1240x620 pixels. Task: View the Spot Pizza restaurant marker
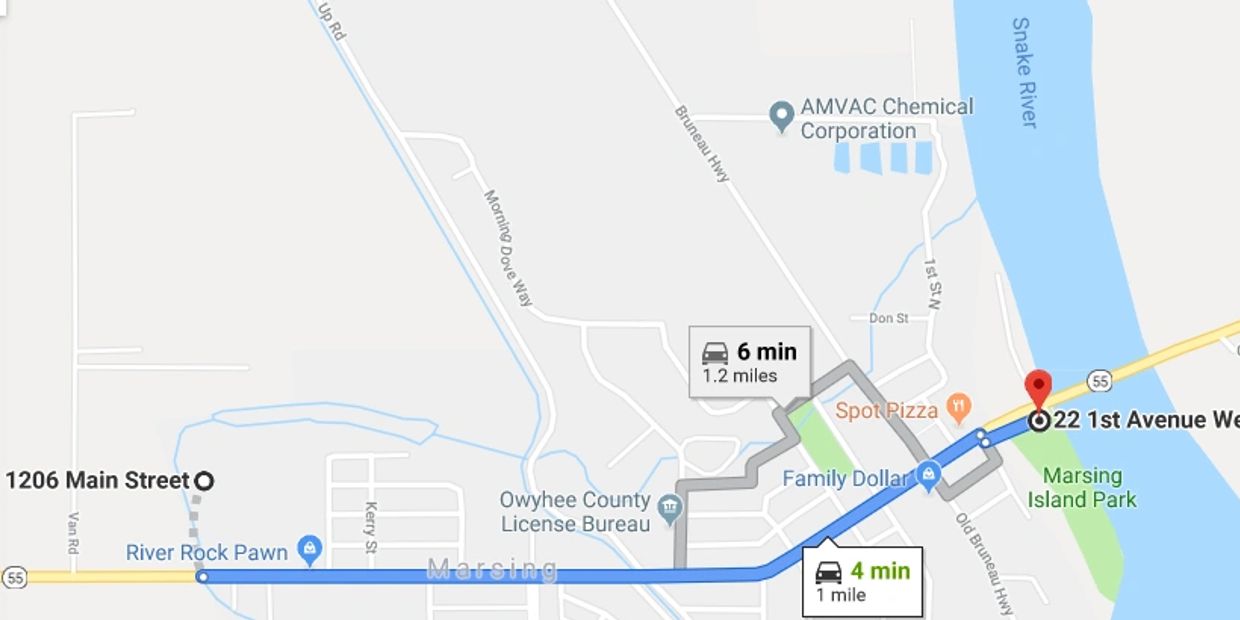(x=959, y=407)
